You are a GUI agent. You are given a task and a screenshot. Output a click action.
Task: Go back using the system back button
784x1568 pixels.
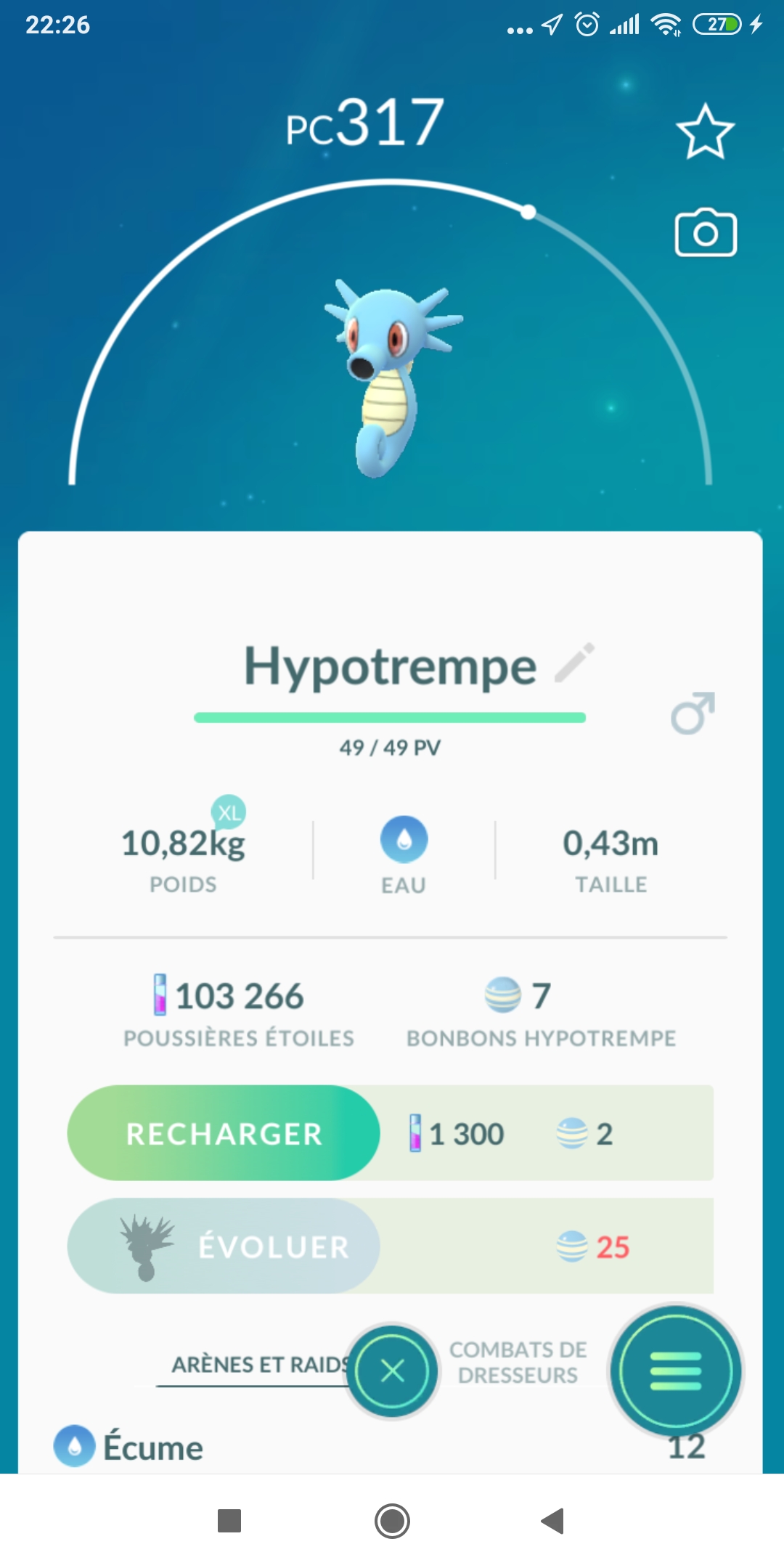[553, 1521]
